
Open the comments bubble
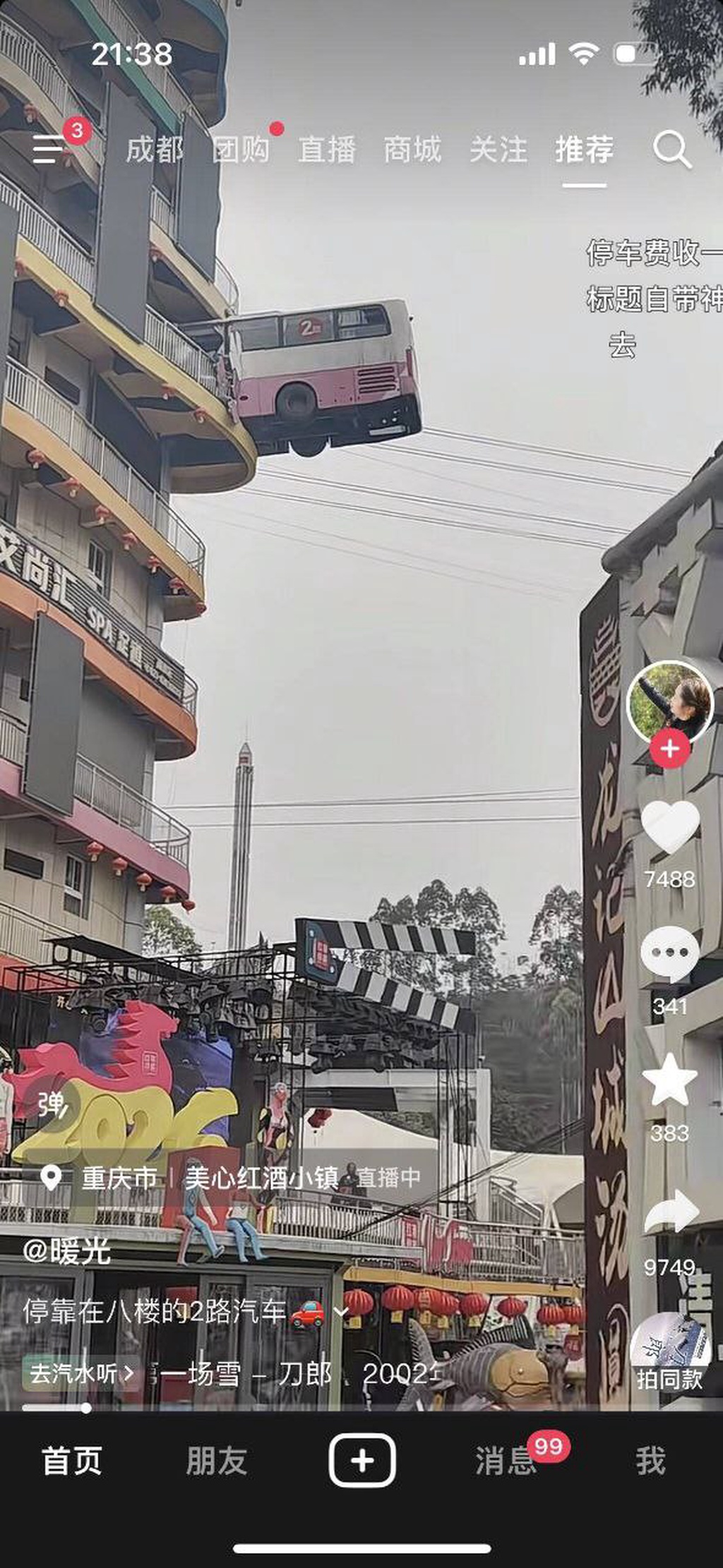click(x=669, y=954)
